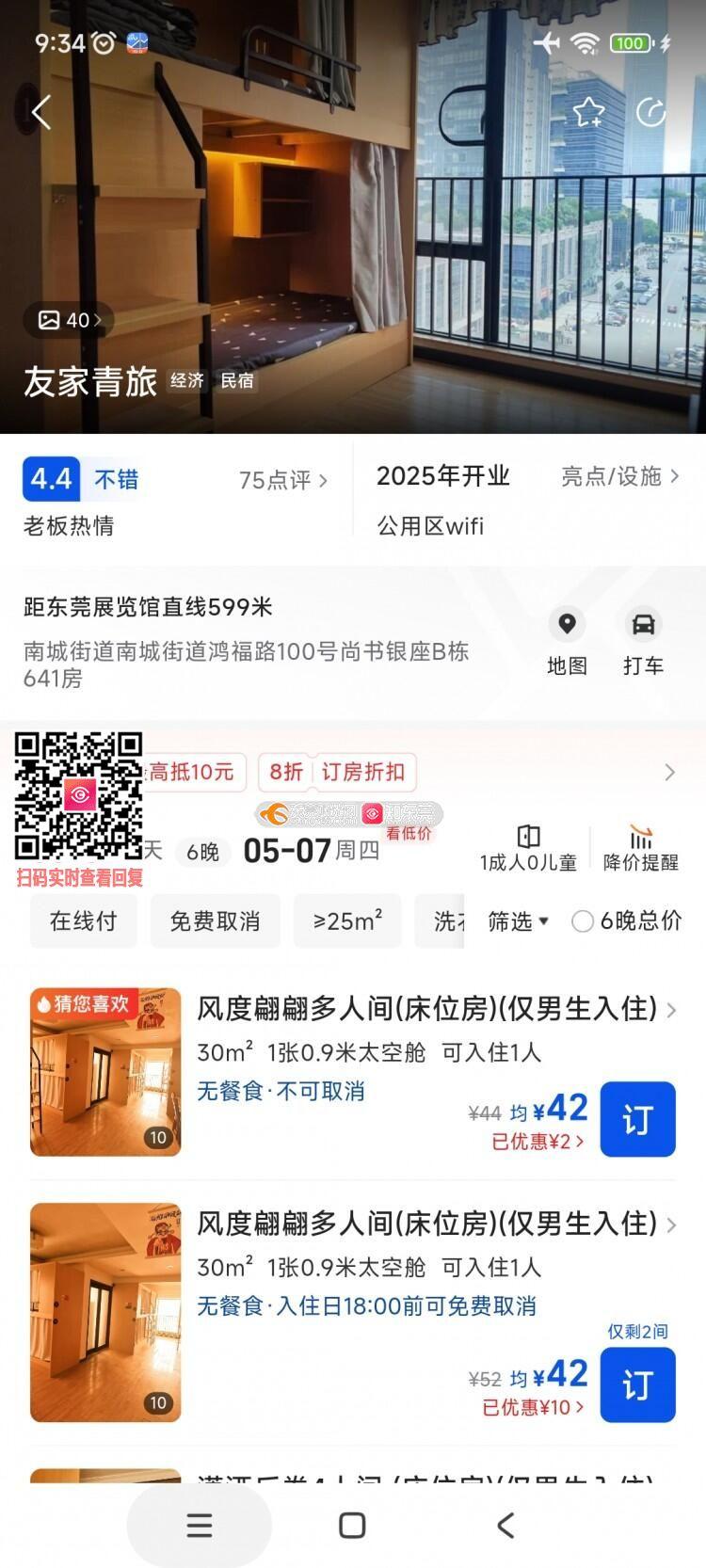Open the 40-photo gallery
706x1568 pixels.
point(69,320)
